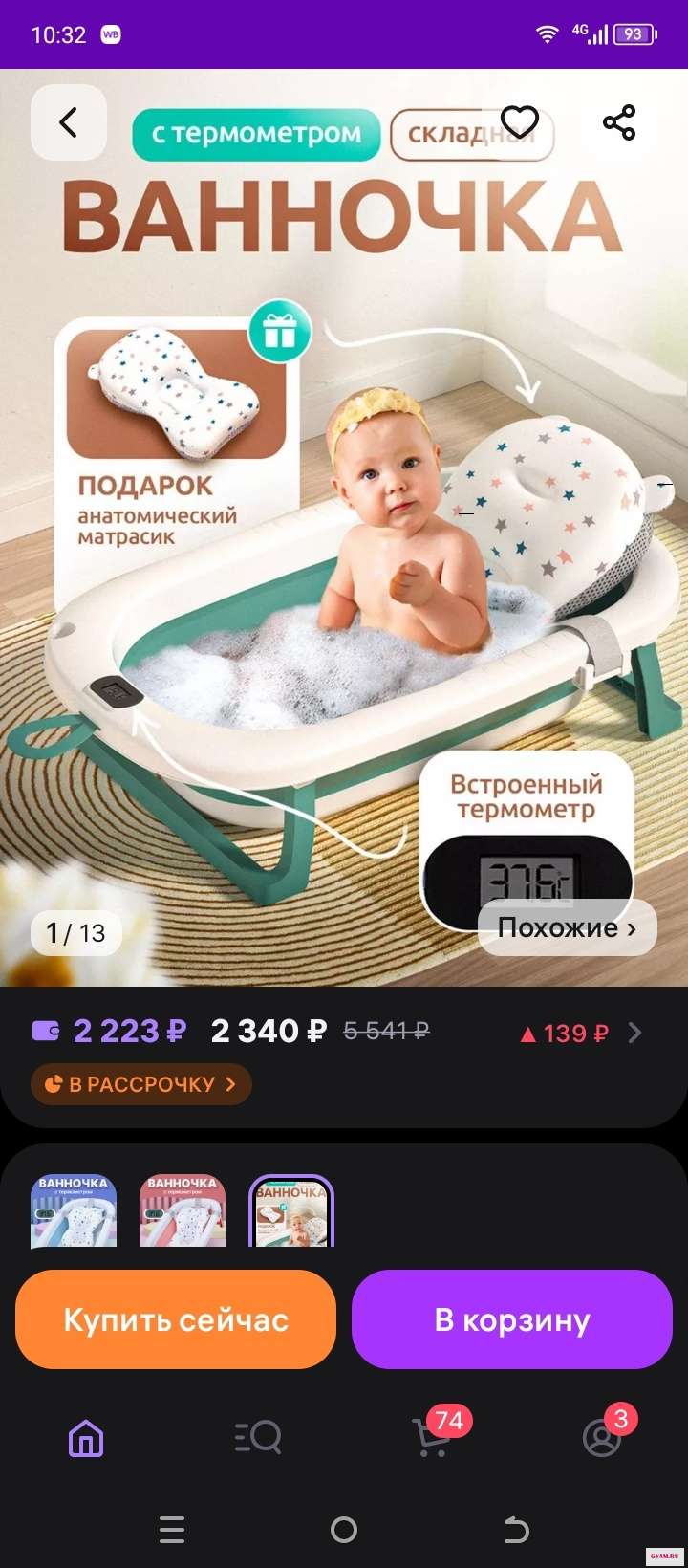The image size is (688, 1568).
Task: Go back using the top arrow
Action: click(x=68, y=122)
